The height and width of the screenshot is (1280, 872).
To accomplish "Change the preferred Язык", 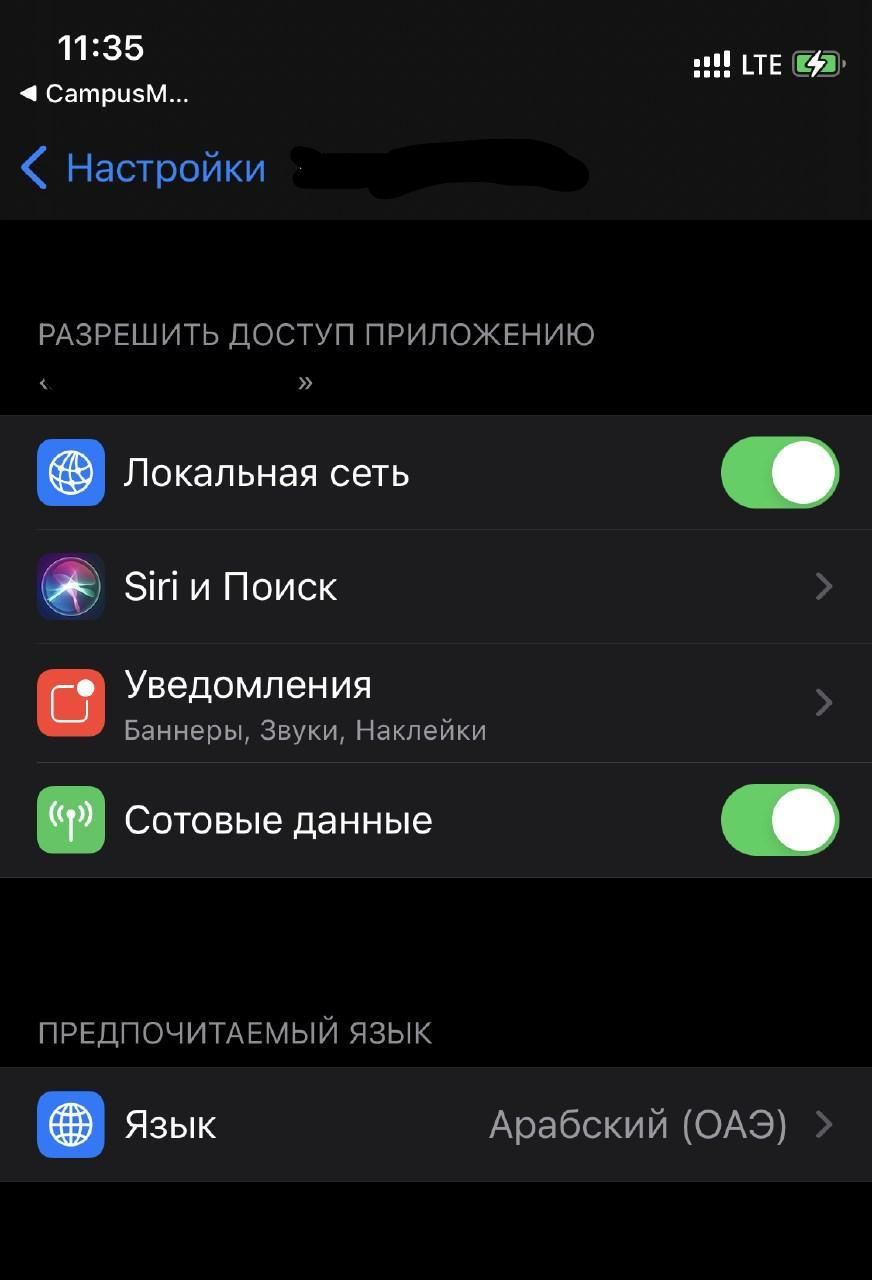I will point(436,1125).
